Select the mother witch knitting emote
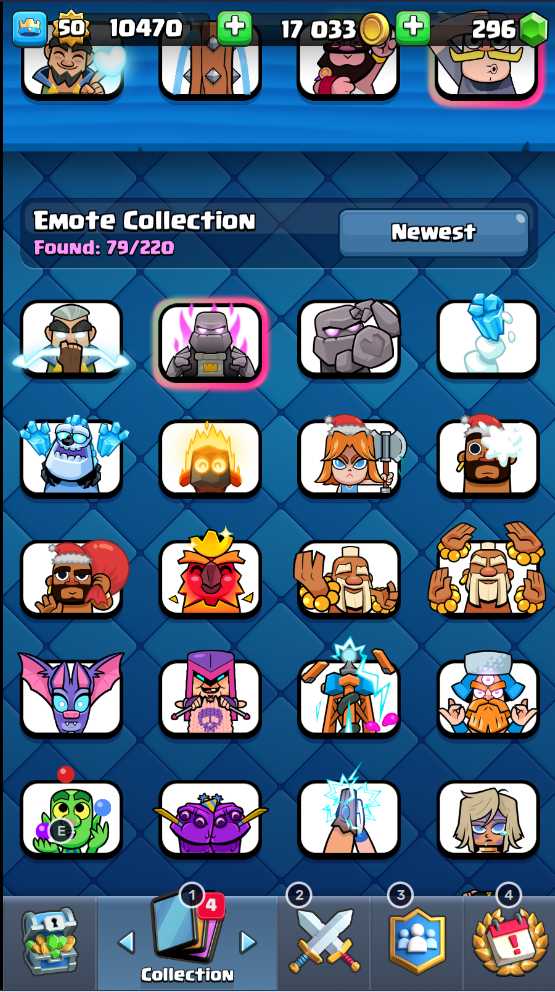This screenshot has width=555, height=992. point(210,697)
